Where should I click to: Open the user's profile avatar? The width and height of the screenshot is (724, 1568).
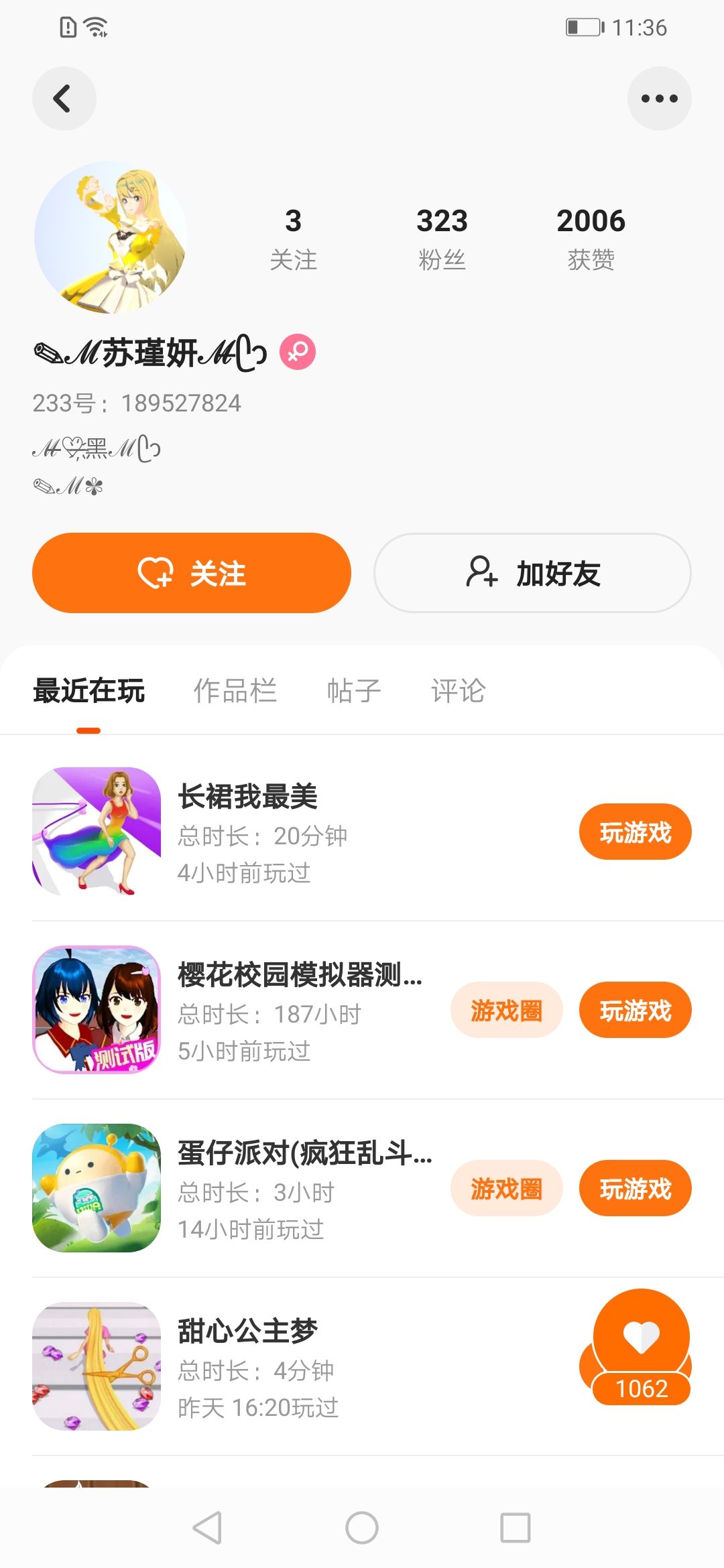tap(111, 237)
